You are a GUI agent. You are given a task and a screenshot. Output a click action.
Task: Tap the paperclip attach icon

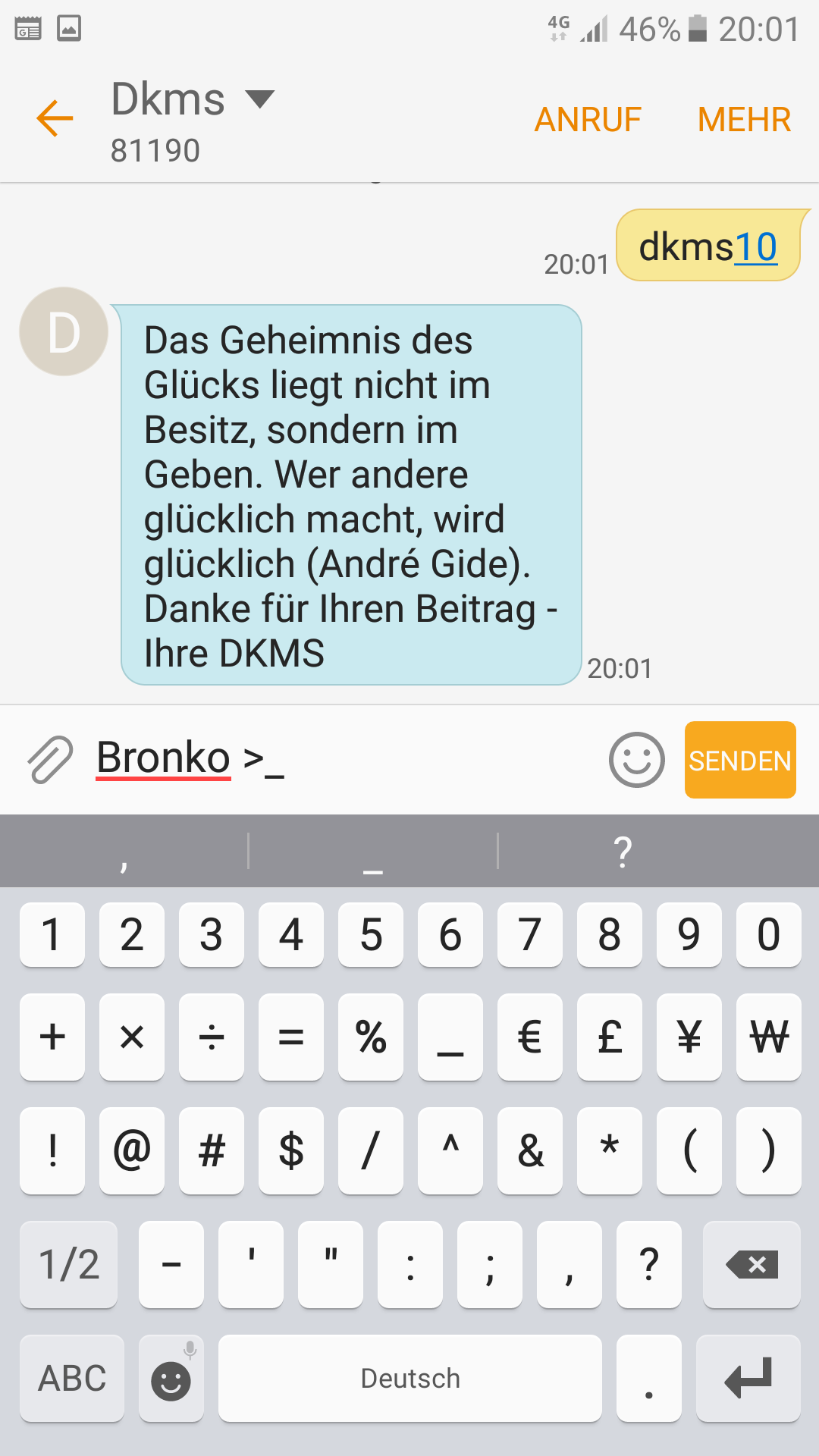tap(50, 759)
